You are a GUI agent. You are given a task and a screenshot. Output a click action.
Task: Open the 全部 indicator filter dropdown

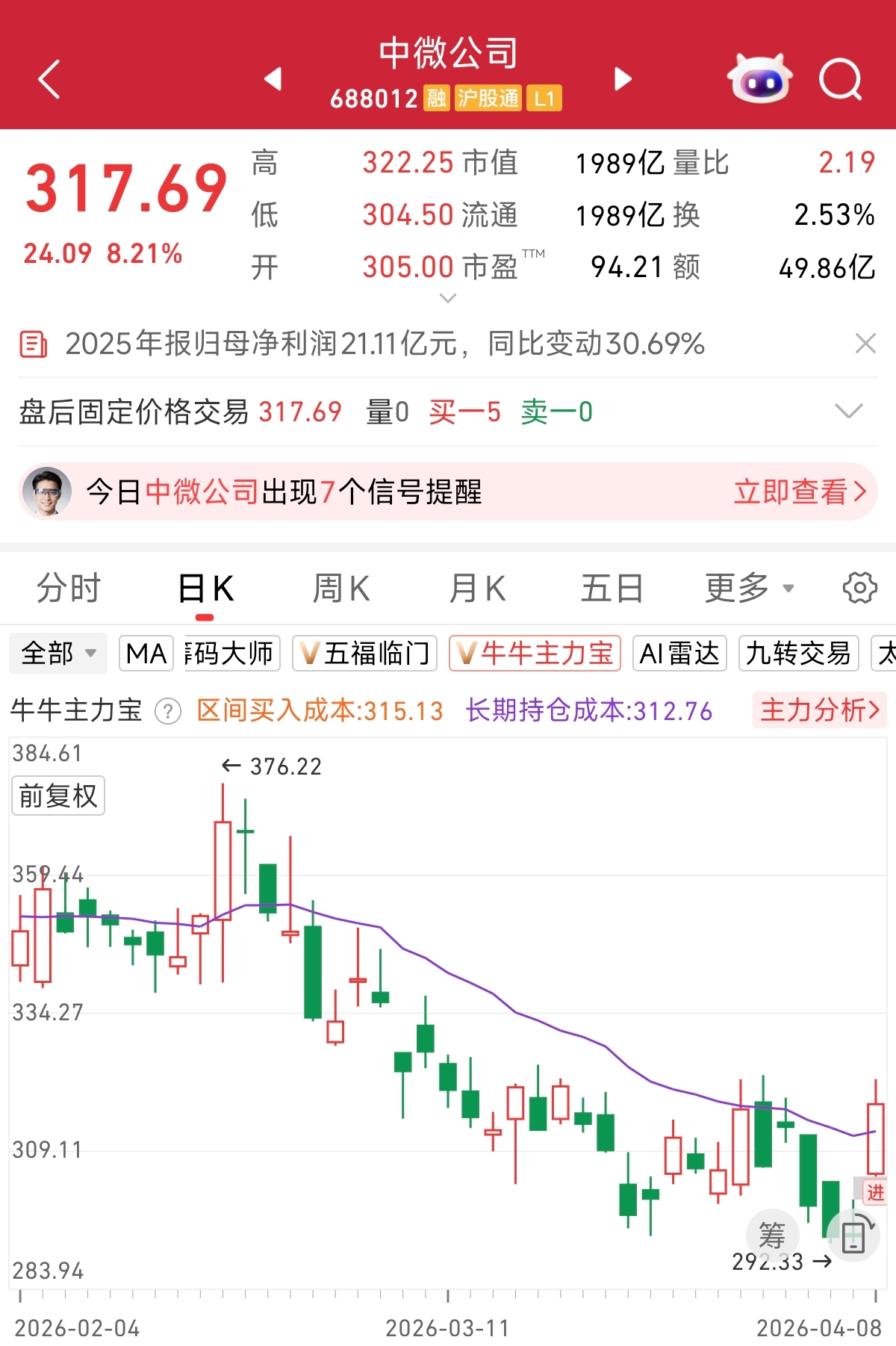58,654
